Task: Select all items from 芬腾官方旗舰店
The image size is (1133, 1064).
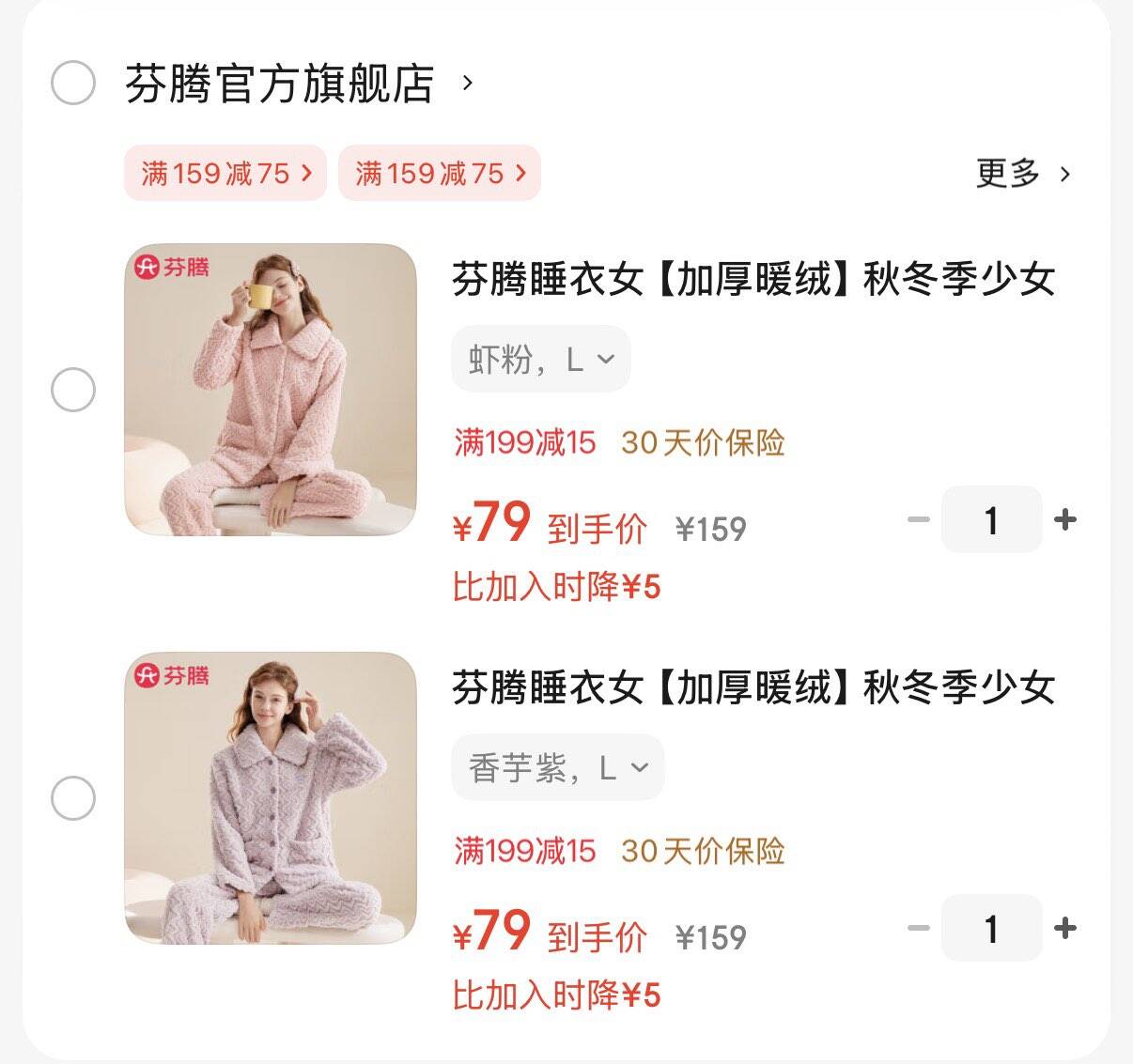Action: [x=72, y=83]
